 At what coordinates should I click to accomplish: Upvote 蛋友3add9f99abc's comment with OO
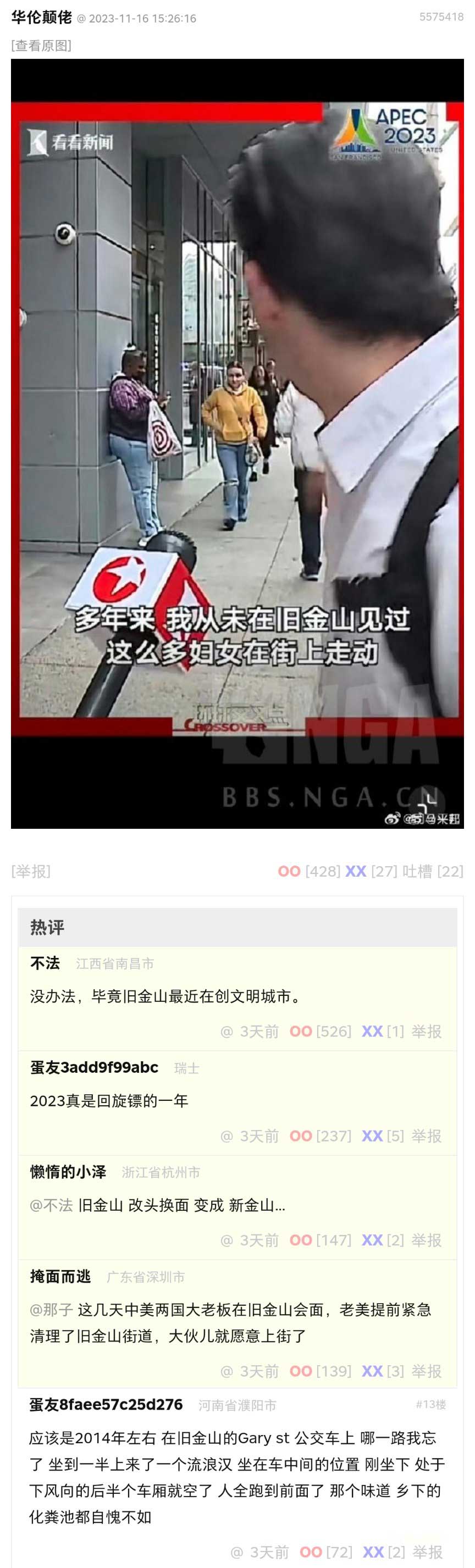pyautogui.click(x=301, y=1136)
